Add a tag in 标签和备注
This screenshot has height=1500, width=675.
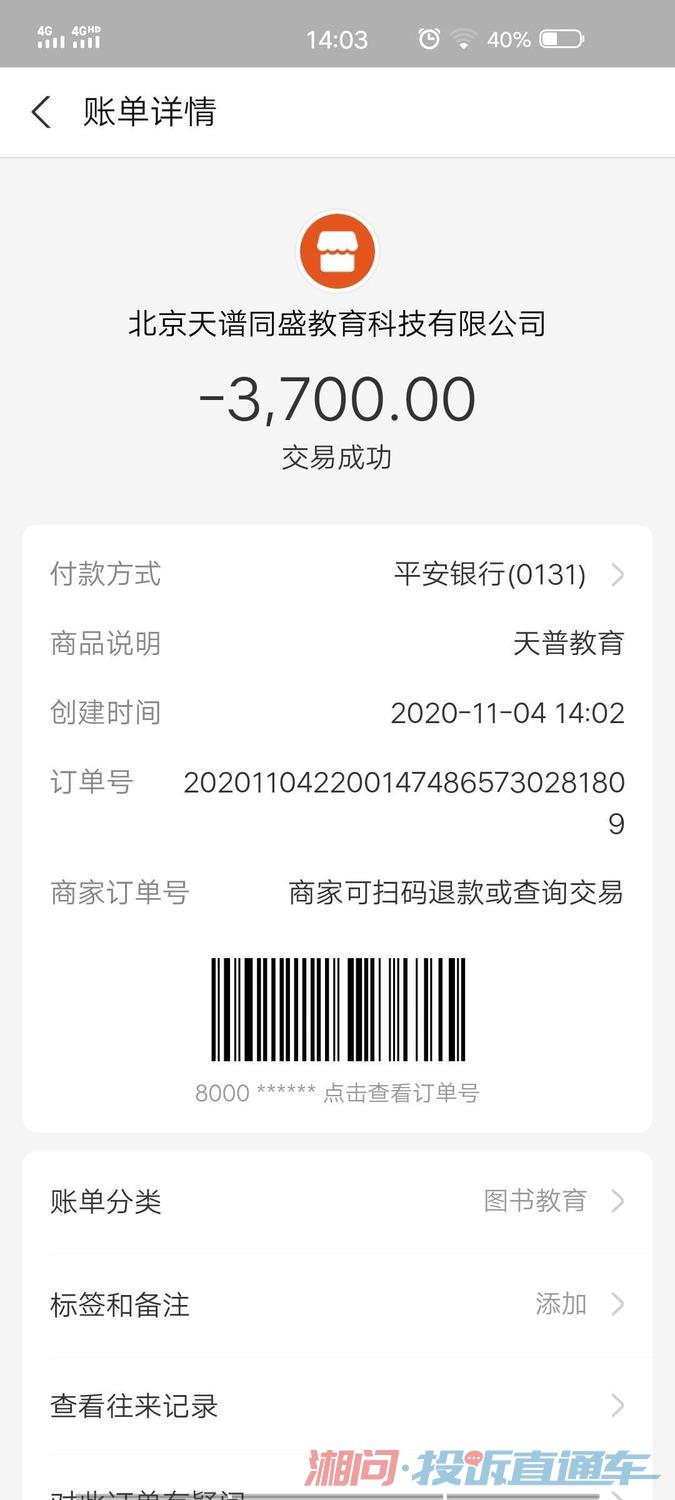(337, 1305)
